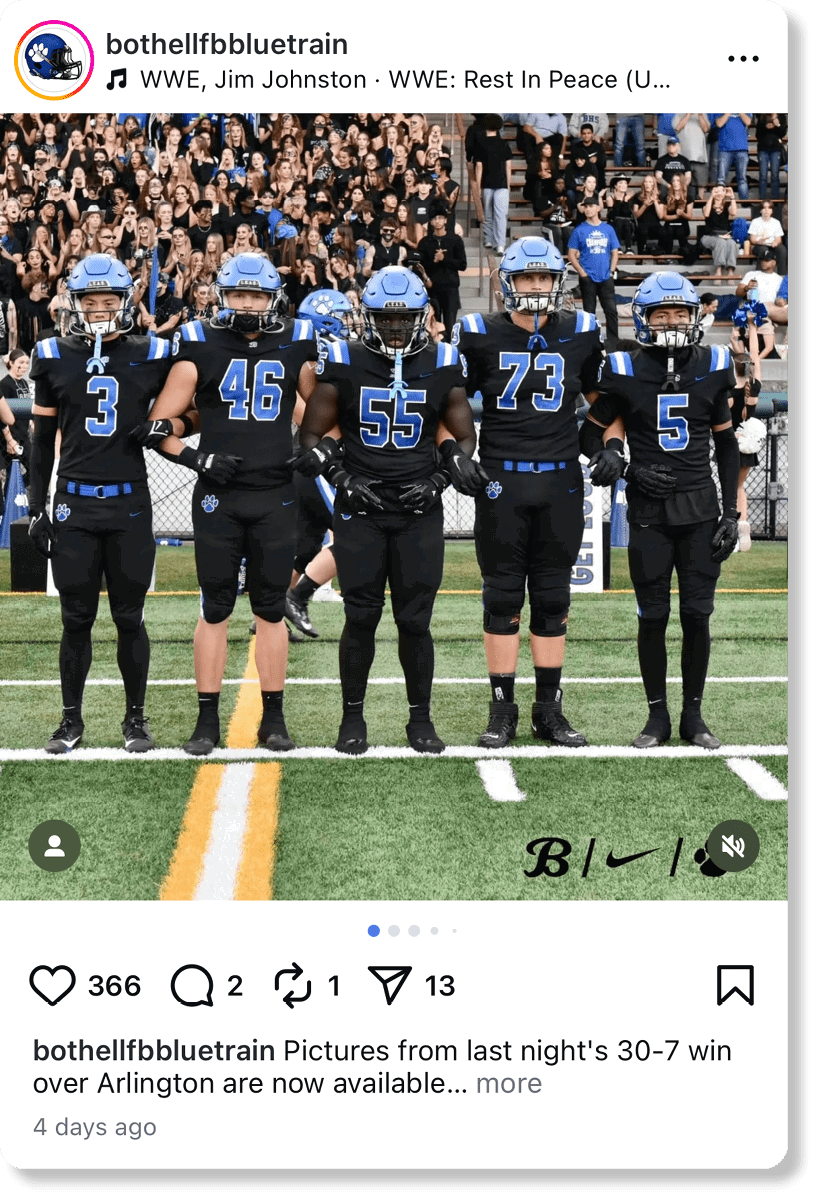814x1195 pixels.
Task: Repost this post
Action: [293, 986]
